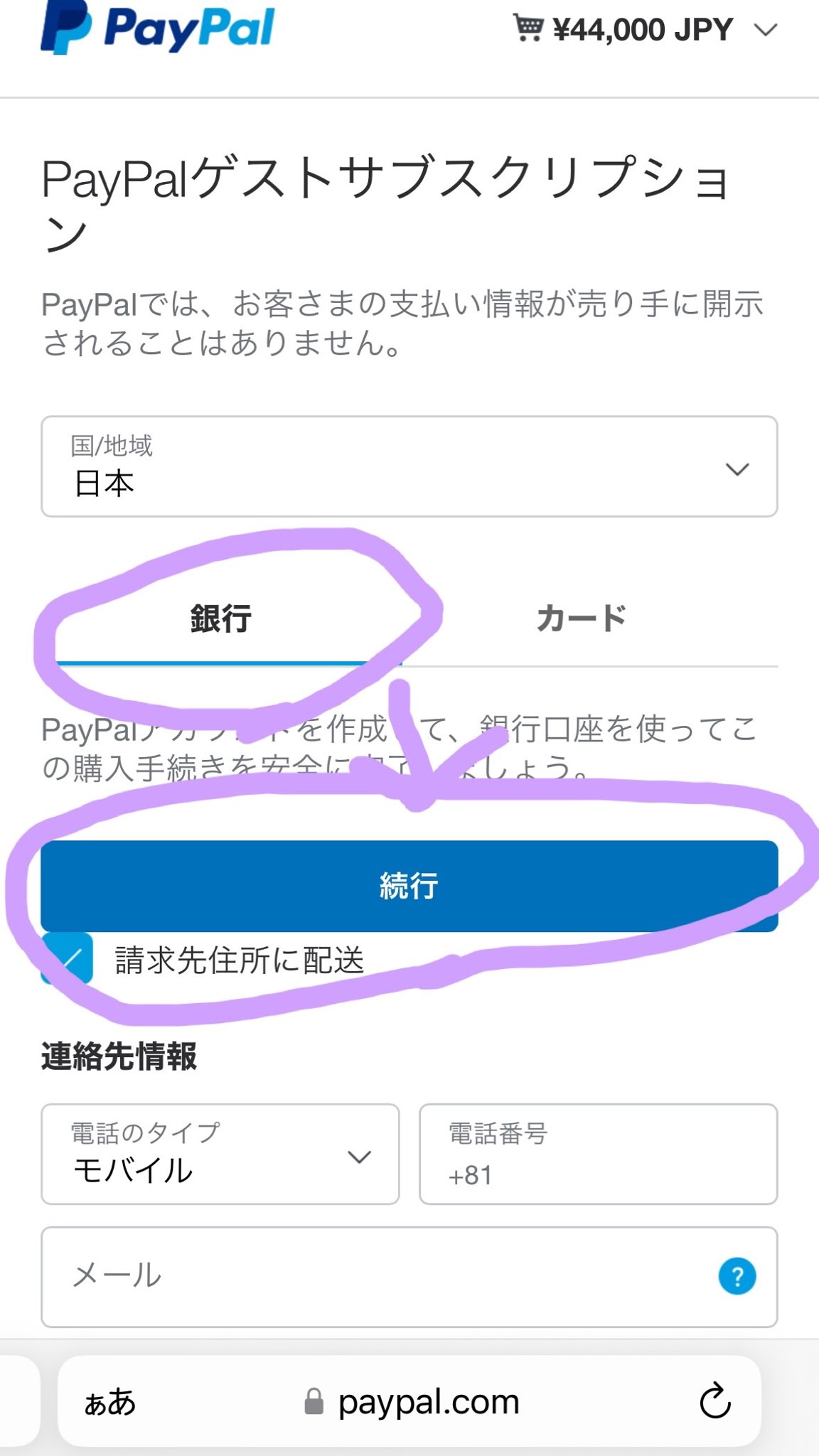Switch to the カード tab

tap(582, 619)
